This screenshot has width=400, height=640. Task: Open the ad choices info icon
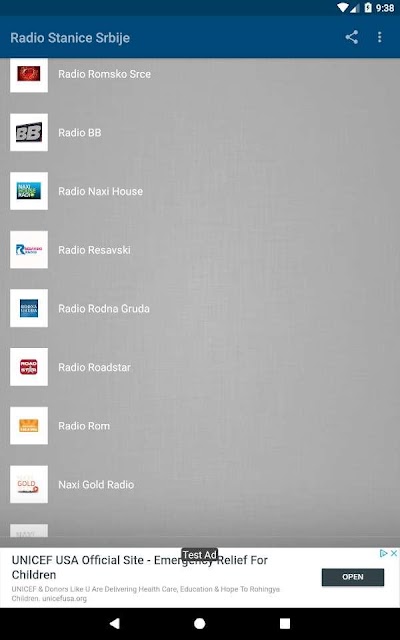tap(384, 553)
